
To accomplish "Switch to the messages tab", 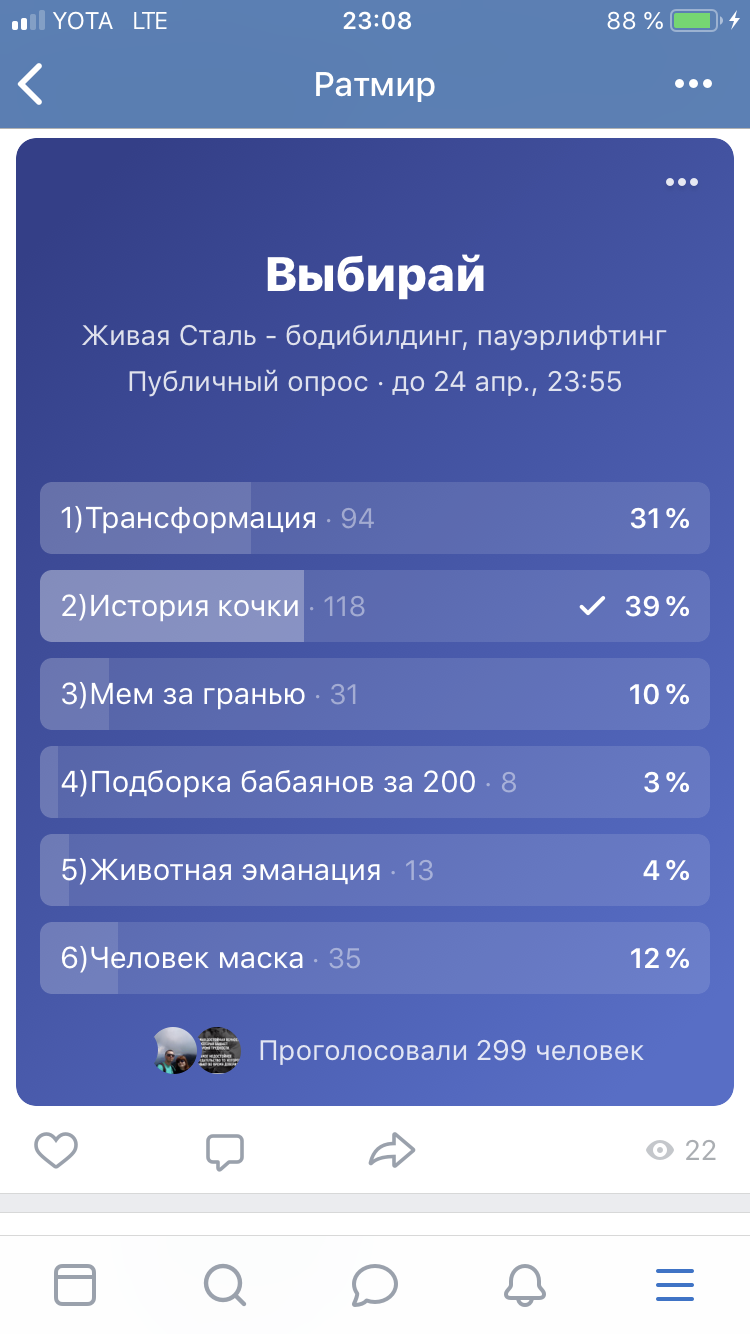I will click(x=375, y=1284).
